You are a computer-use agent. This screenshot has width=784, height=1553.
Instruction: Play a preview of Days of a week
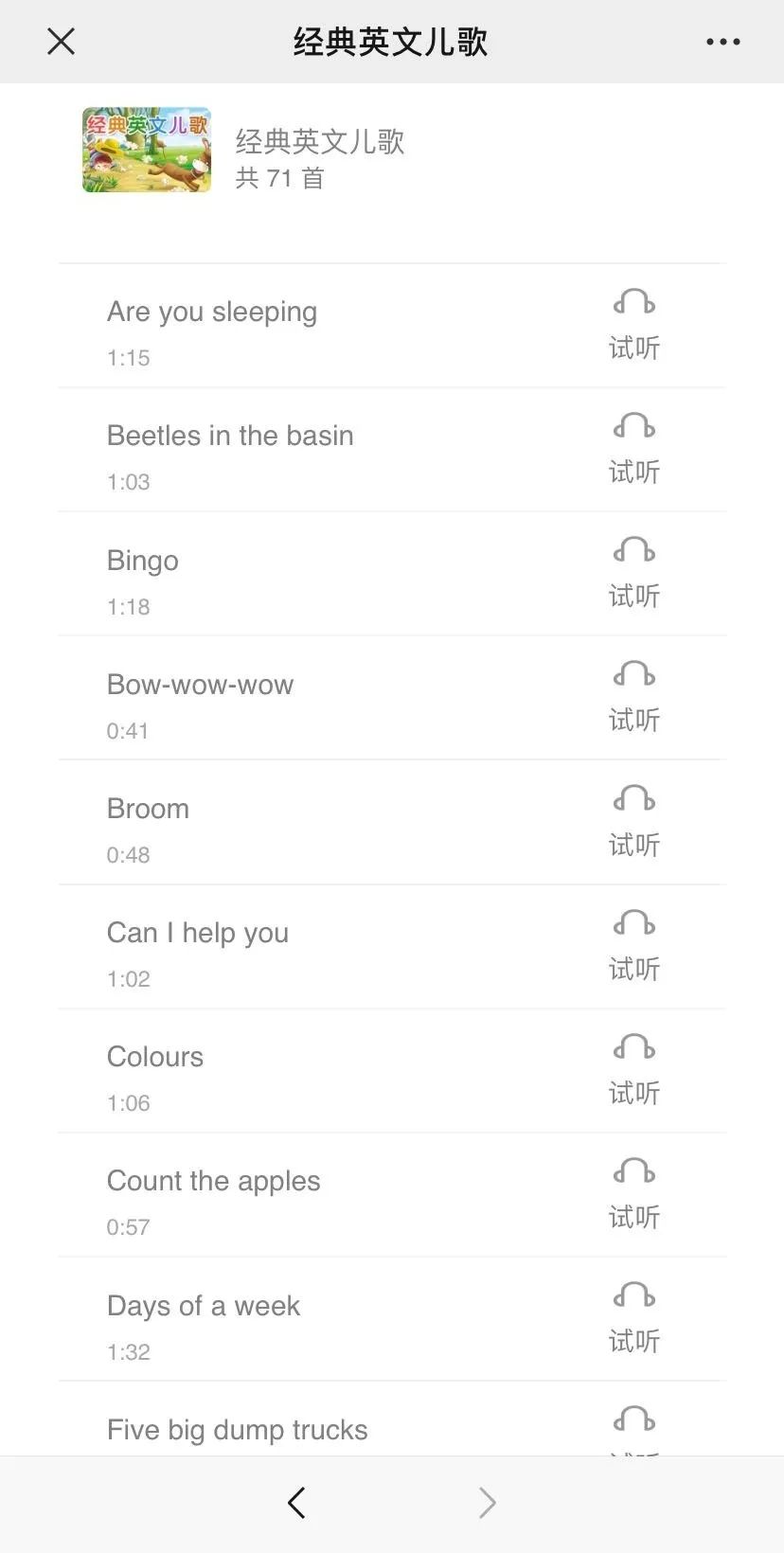(633, 1318)
